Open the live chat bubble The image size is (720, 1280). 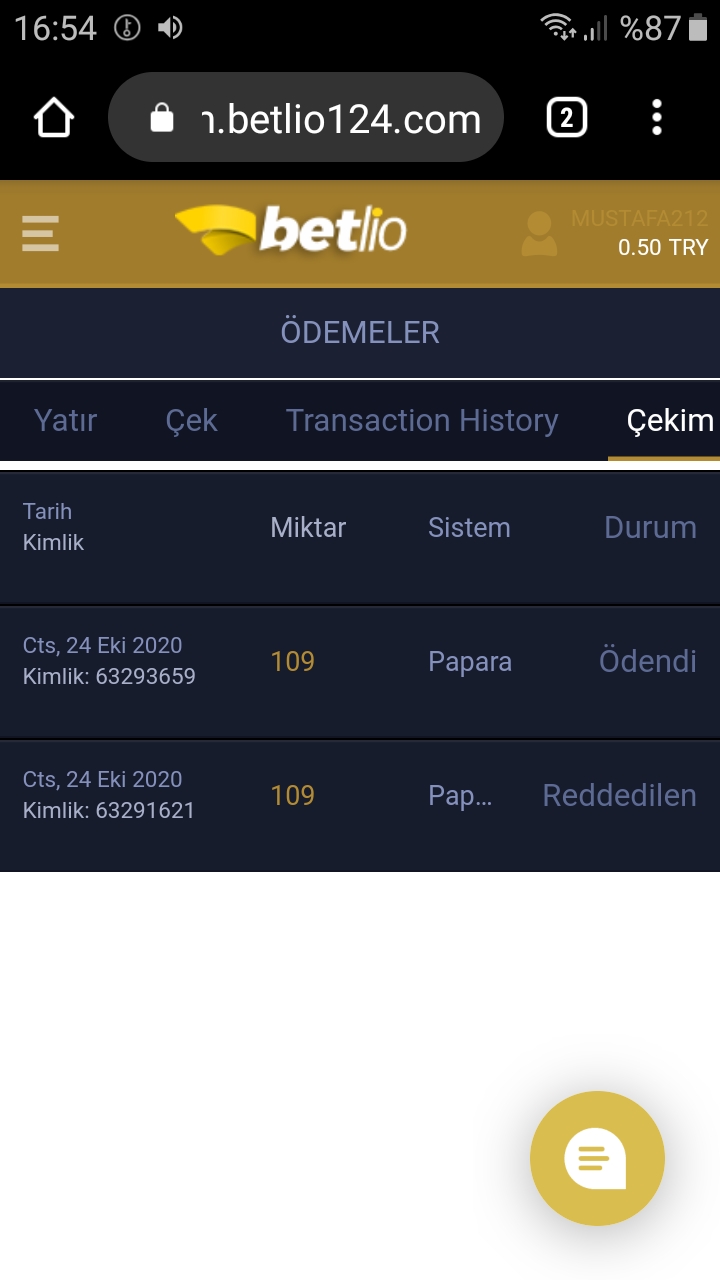pyautogui.click(x=597, y=1158)
